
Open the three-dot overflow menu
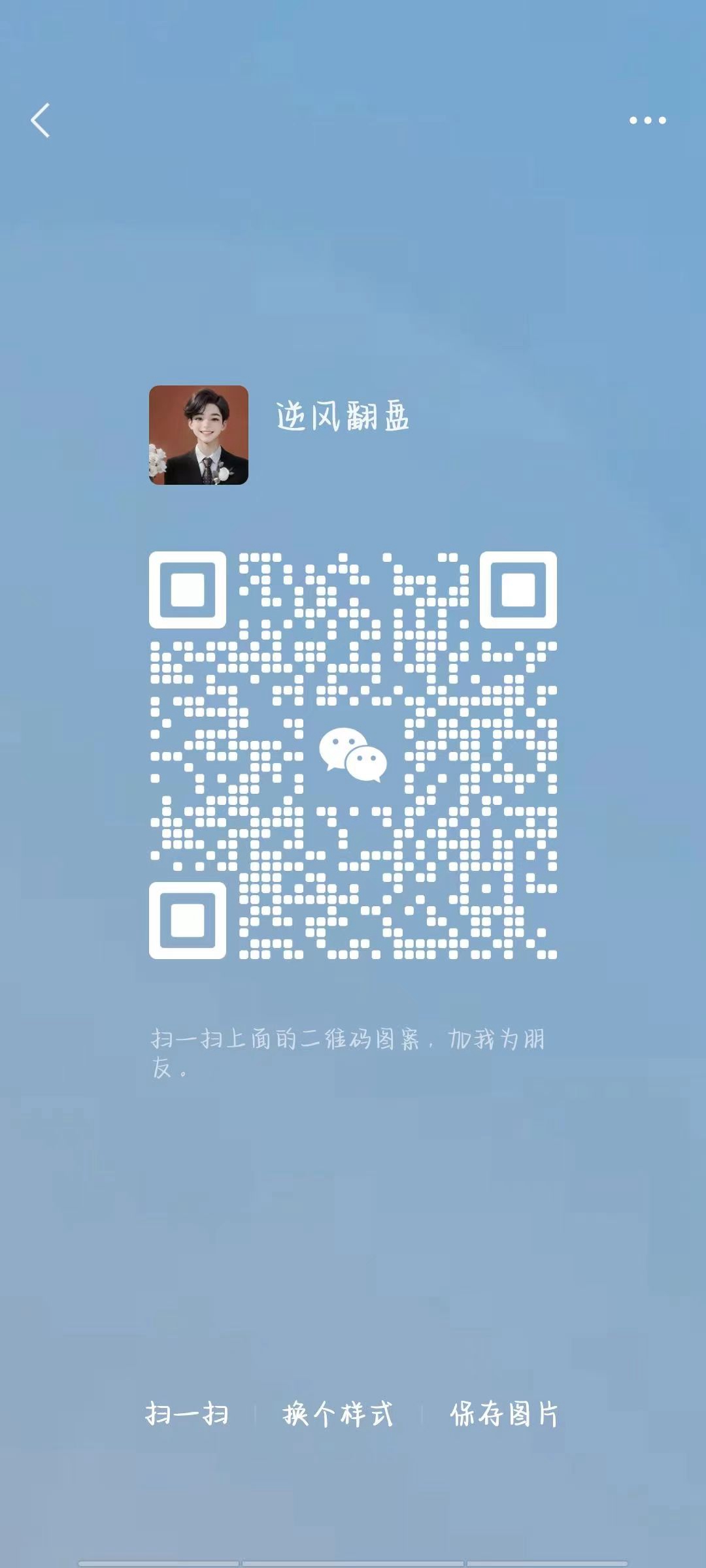click(647, 120)
